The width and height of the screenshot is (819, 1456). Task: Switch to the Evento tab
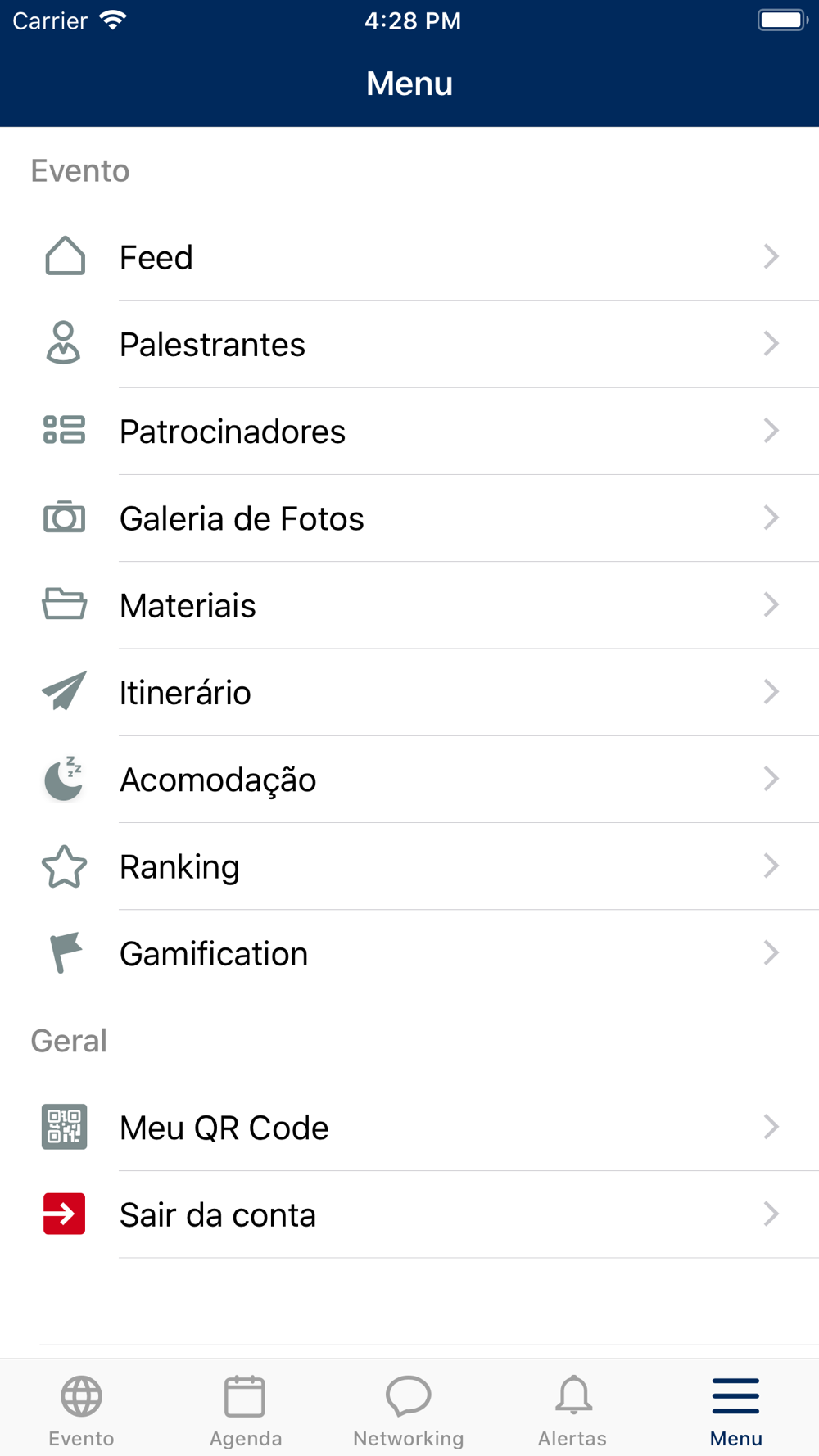tap(82, 1410)
